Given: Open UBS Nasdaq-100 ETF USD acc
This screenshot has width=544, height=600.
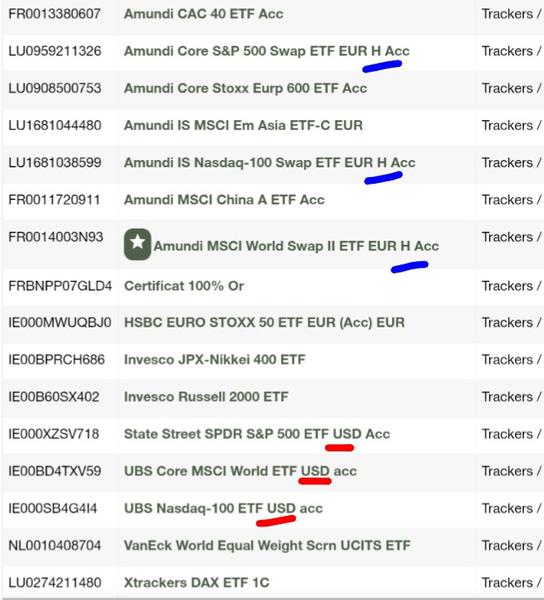Looking at the screenshot, I should pyautogui.click(x=223, y=508).
